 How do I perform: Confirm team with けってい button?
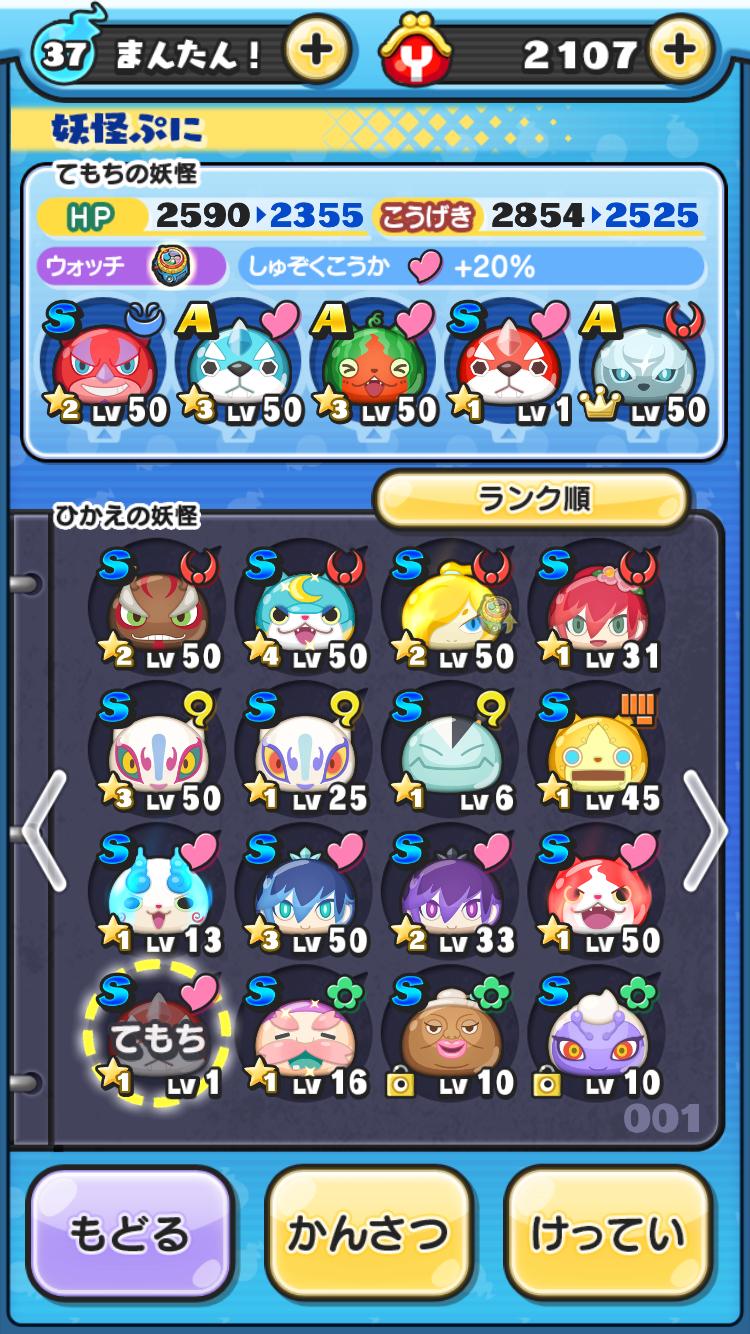[x=607, y=1233]
